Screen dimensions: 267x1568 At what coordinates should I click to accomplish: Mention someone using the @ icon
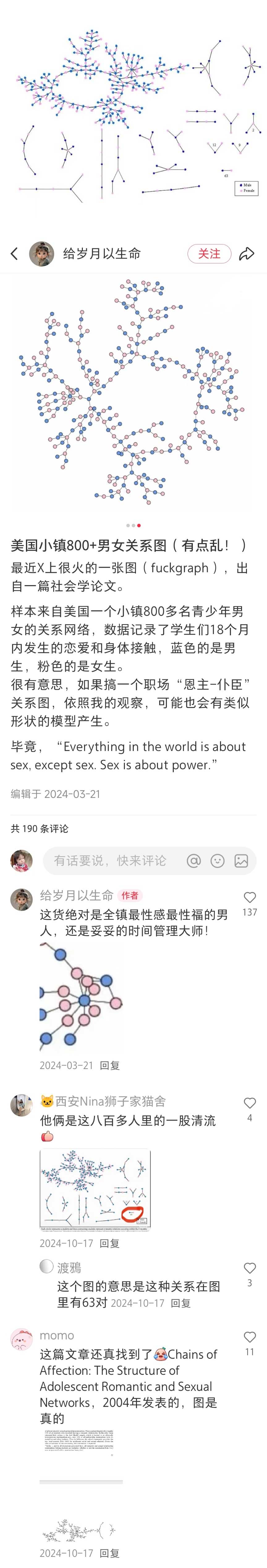[x=193, y=861]
